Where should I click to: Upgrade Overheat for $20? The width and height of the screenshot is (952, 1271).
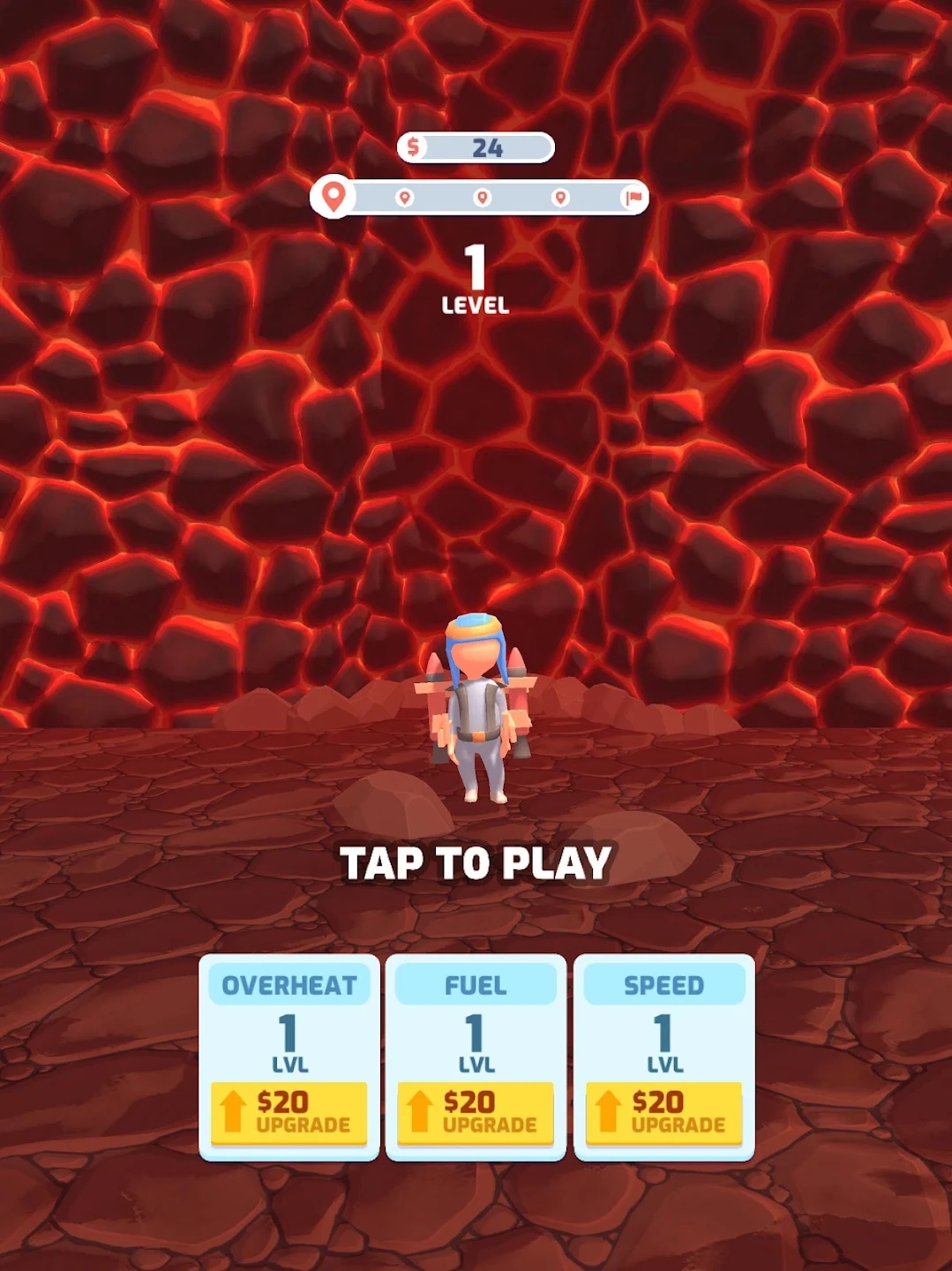tap(289, 1113)
